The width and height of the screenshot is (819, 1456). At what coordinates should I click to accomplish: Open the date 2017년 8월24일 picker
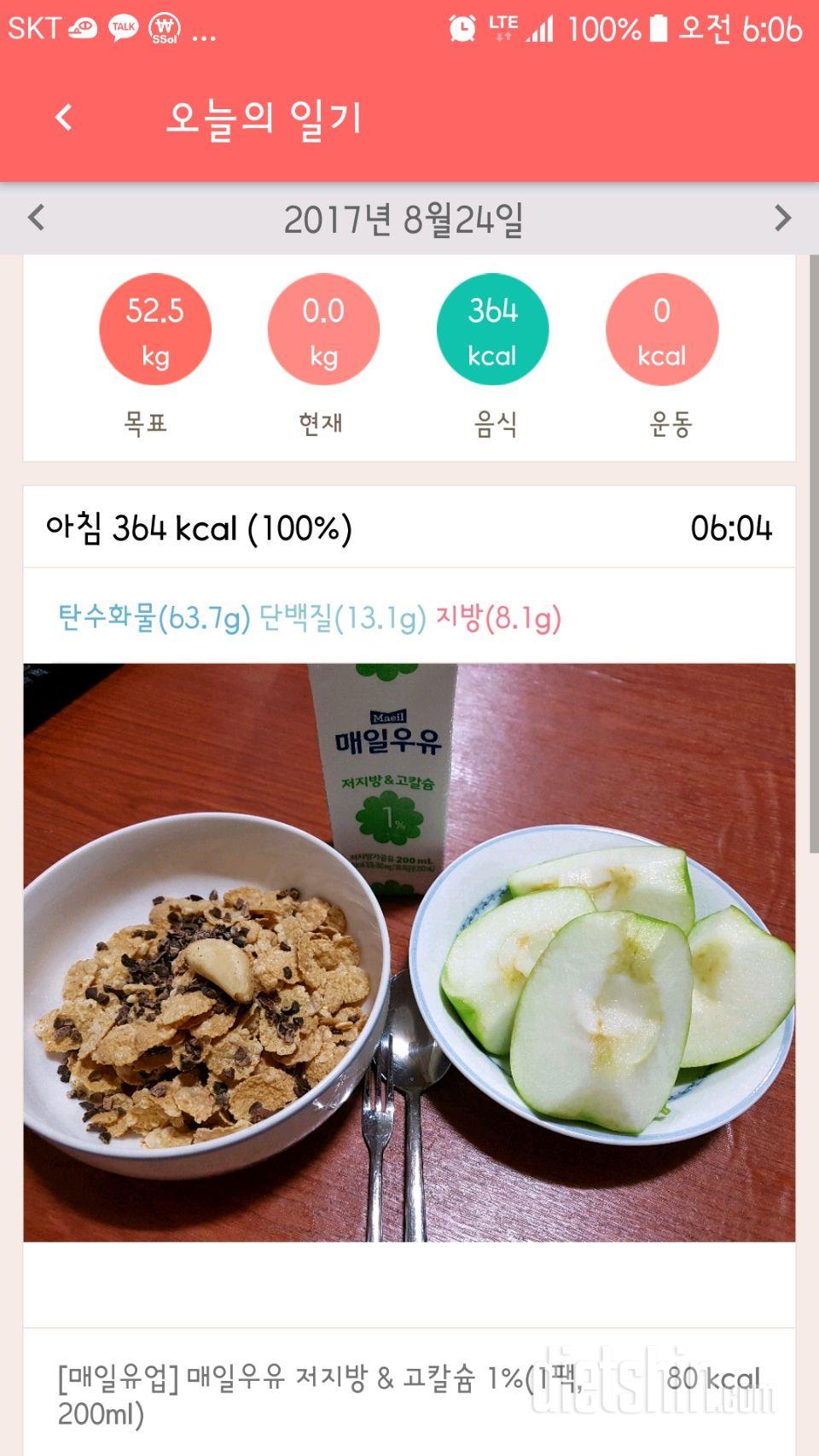[403, 219]
